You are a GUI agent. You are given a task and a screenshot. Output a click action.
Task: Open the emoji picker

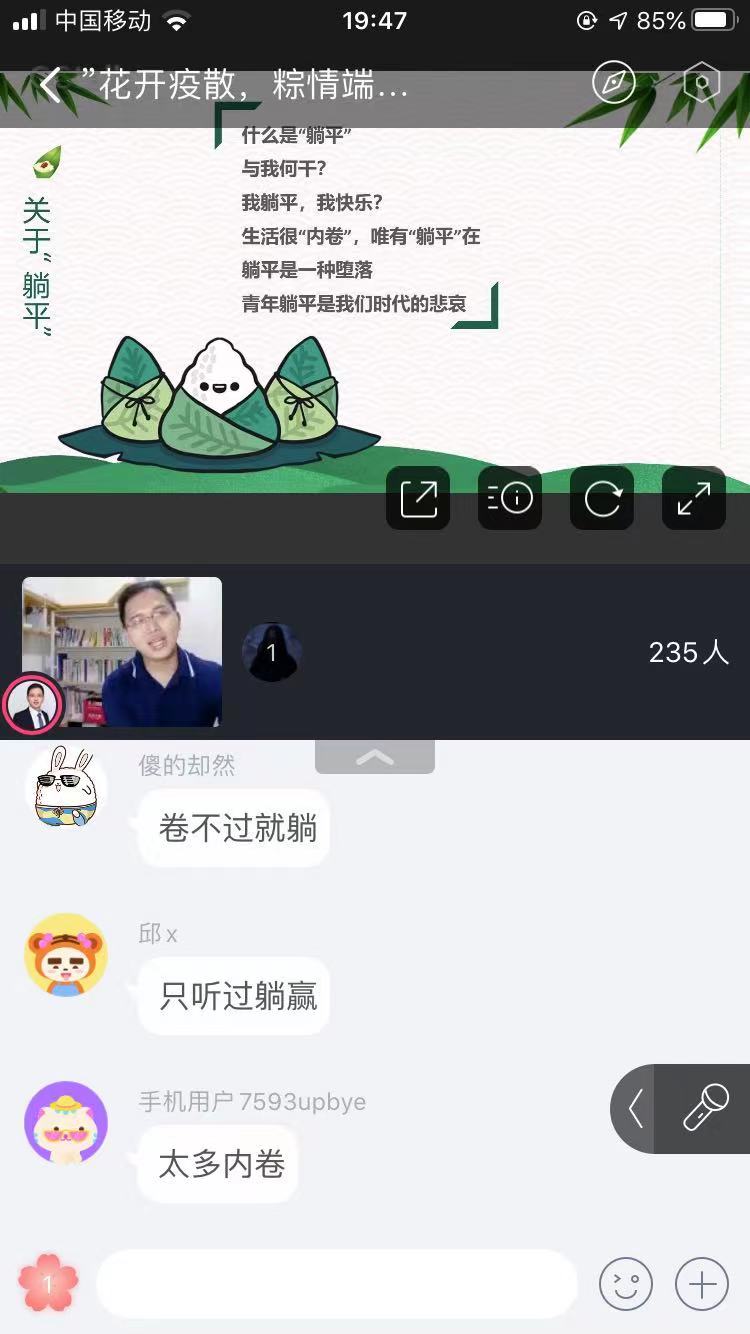(626, 1283)
